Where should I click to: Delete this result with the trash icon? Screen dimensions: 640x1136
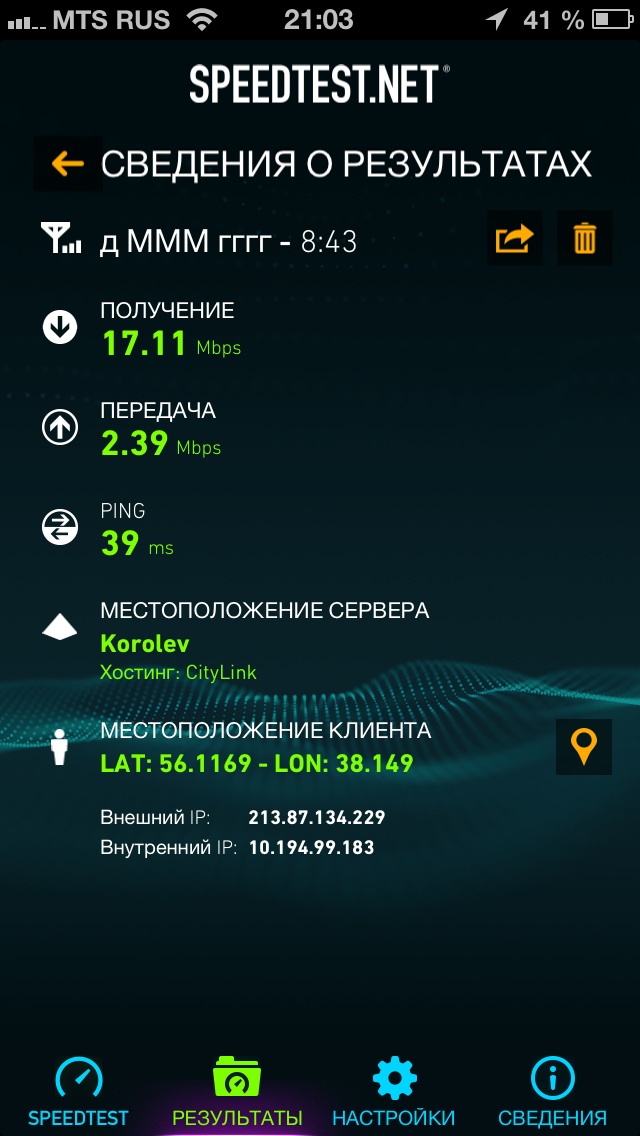tap(584, 238)
